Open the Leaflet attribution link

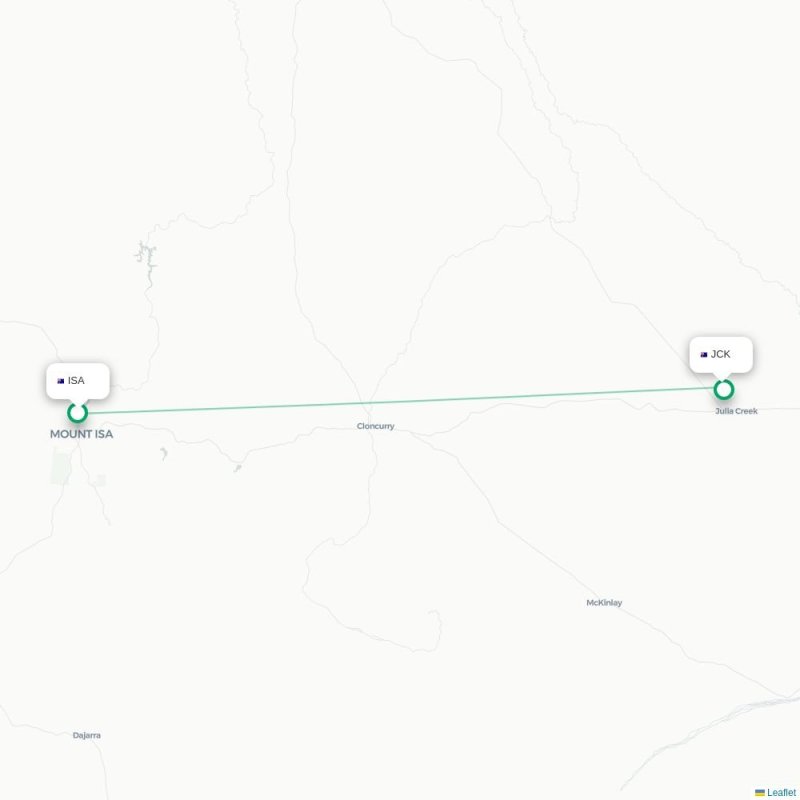[x=781, y=792]
